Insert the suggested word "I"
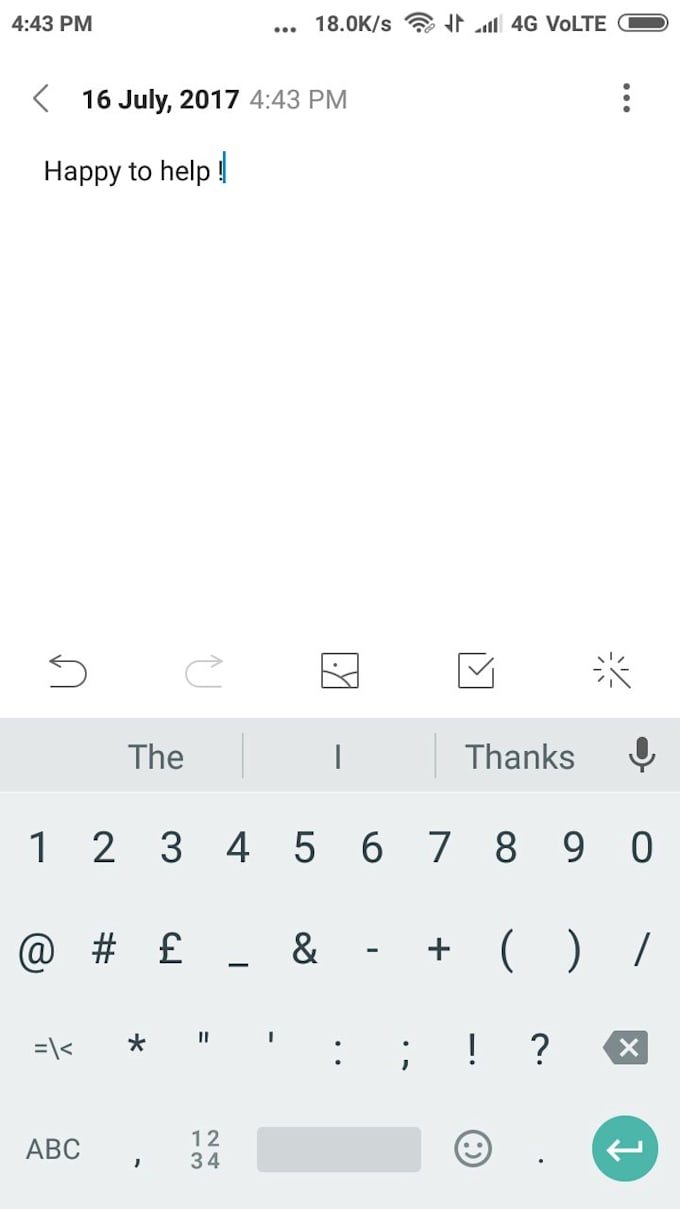 pyautogui.click(x=338, y=757)
